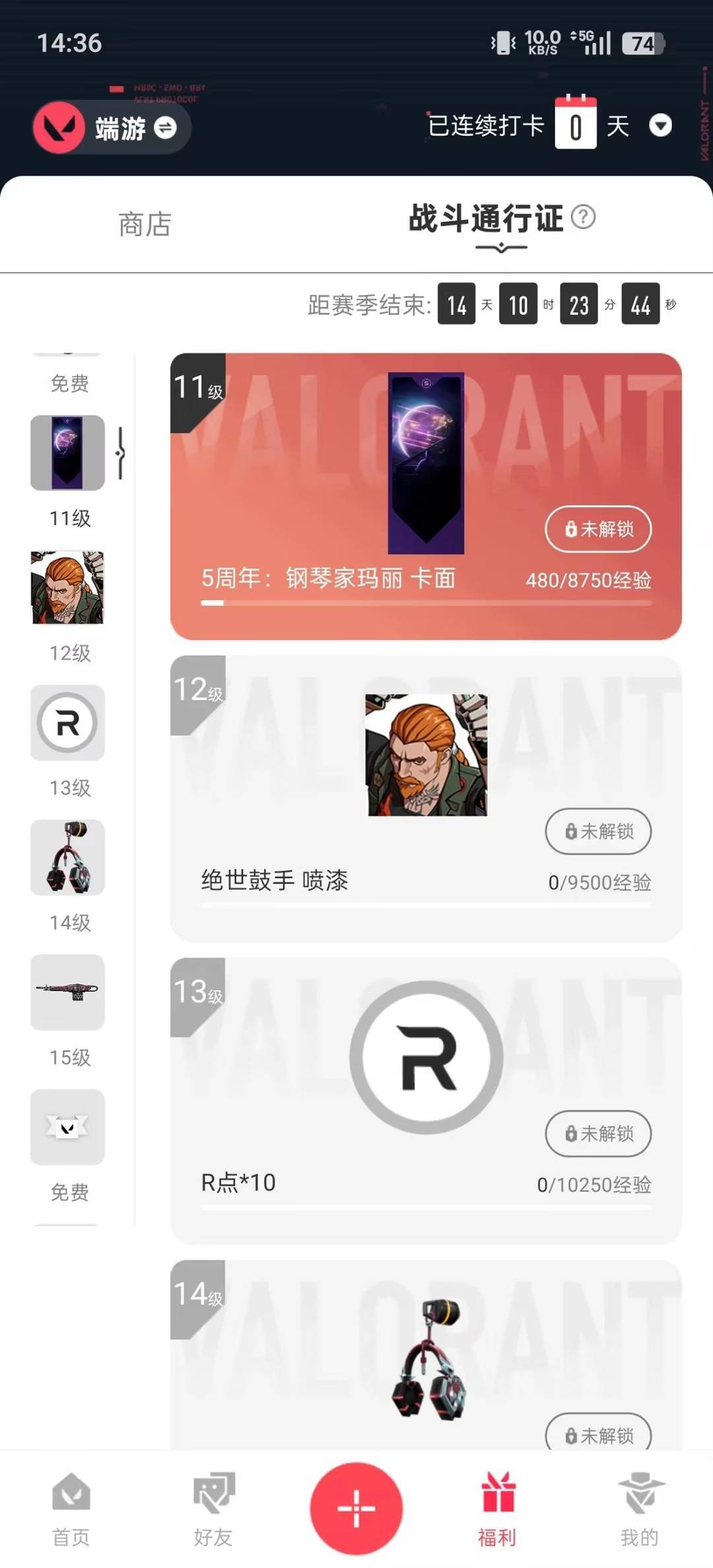Click 未解锁 on the level 11 card
This screenshot has width=713, height=1568.
pyautogui.click(x=597, y=529)
